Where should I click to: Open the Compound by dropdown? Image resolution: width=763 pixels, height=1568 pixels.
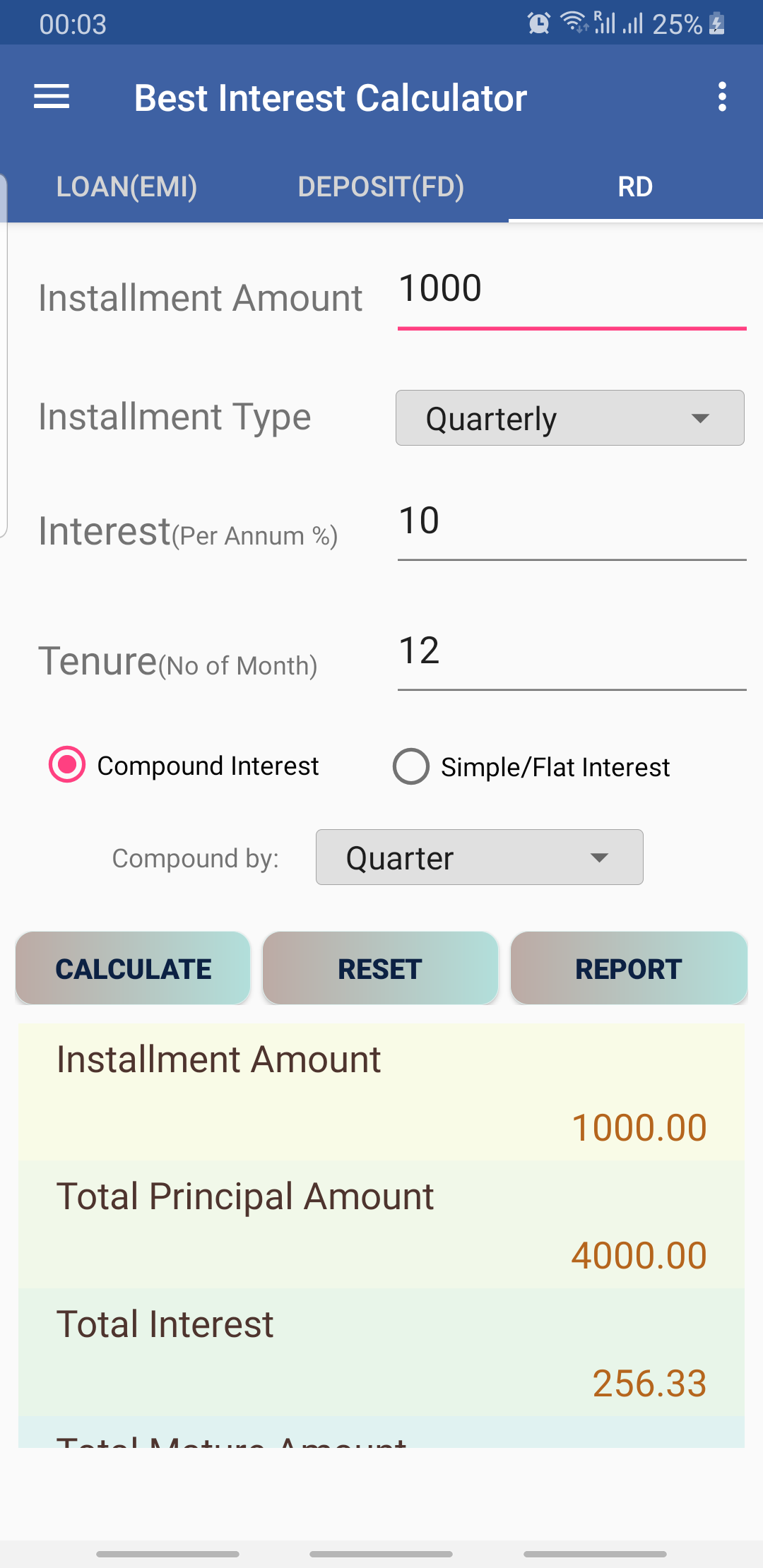(x=479, y=857)
